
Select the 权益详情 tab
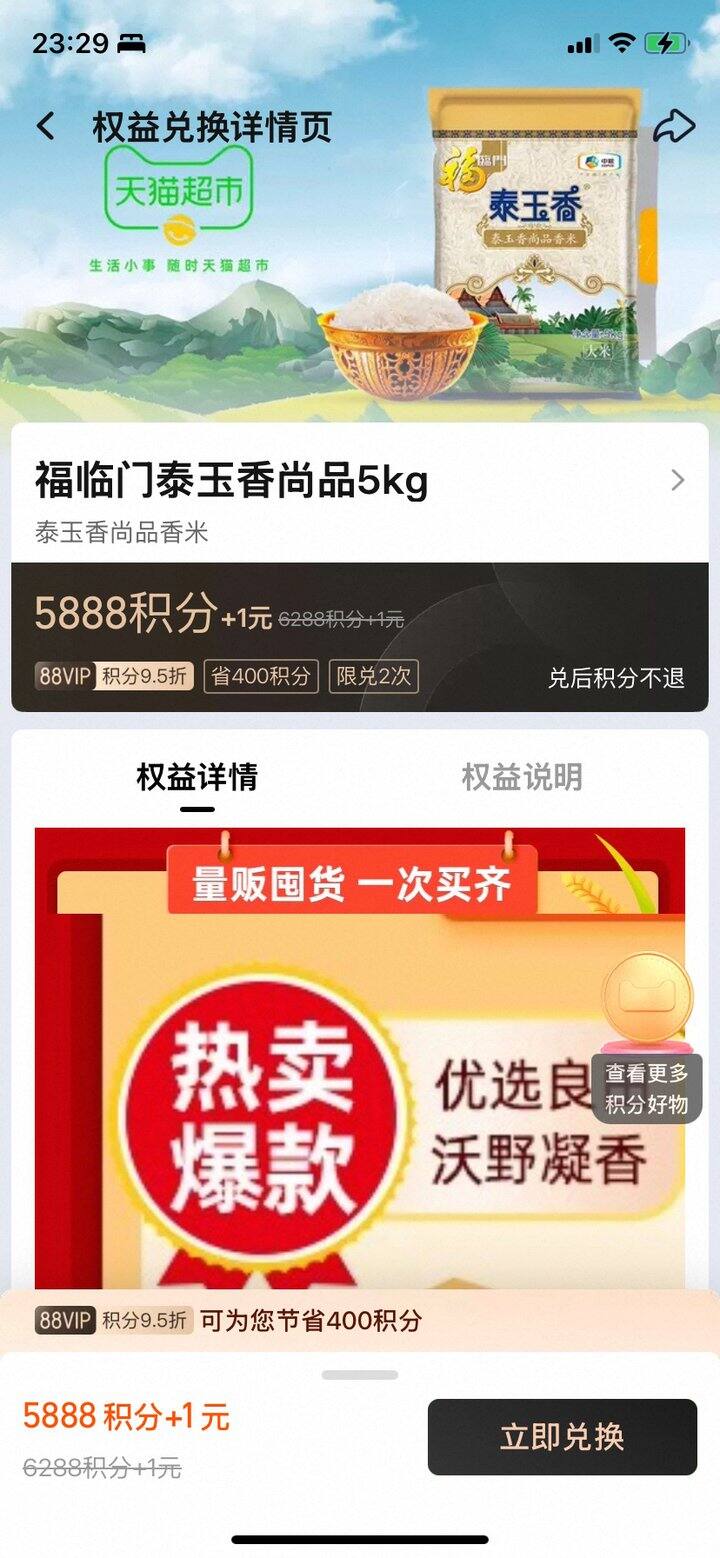[197, 777]
